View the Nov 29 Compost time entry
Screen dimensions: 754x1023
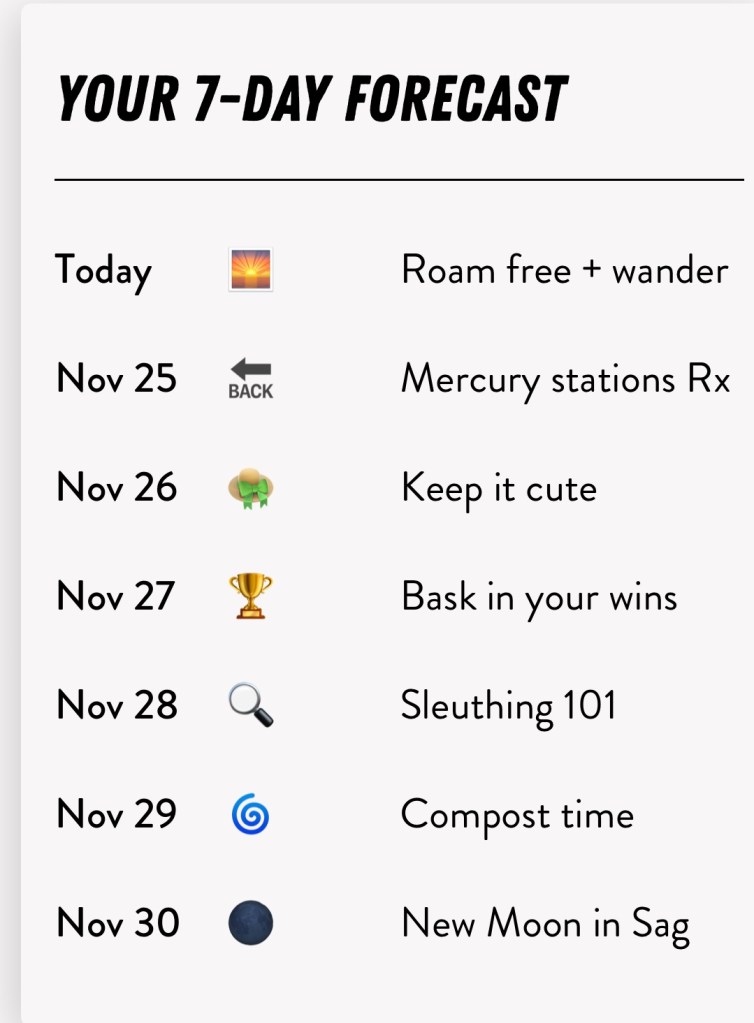[517, 815]
